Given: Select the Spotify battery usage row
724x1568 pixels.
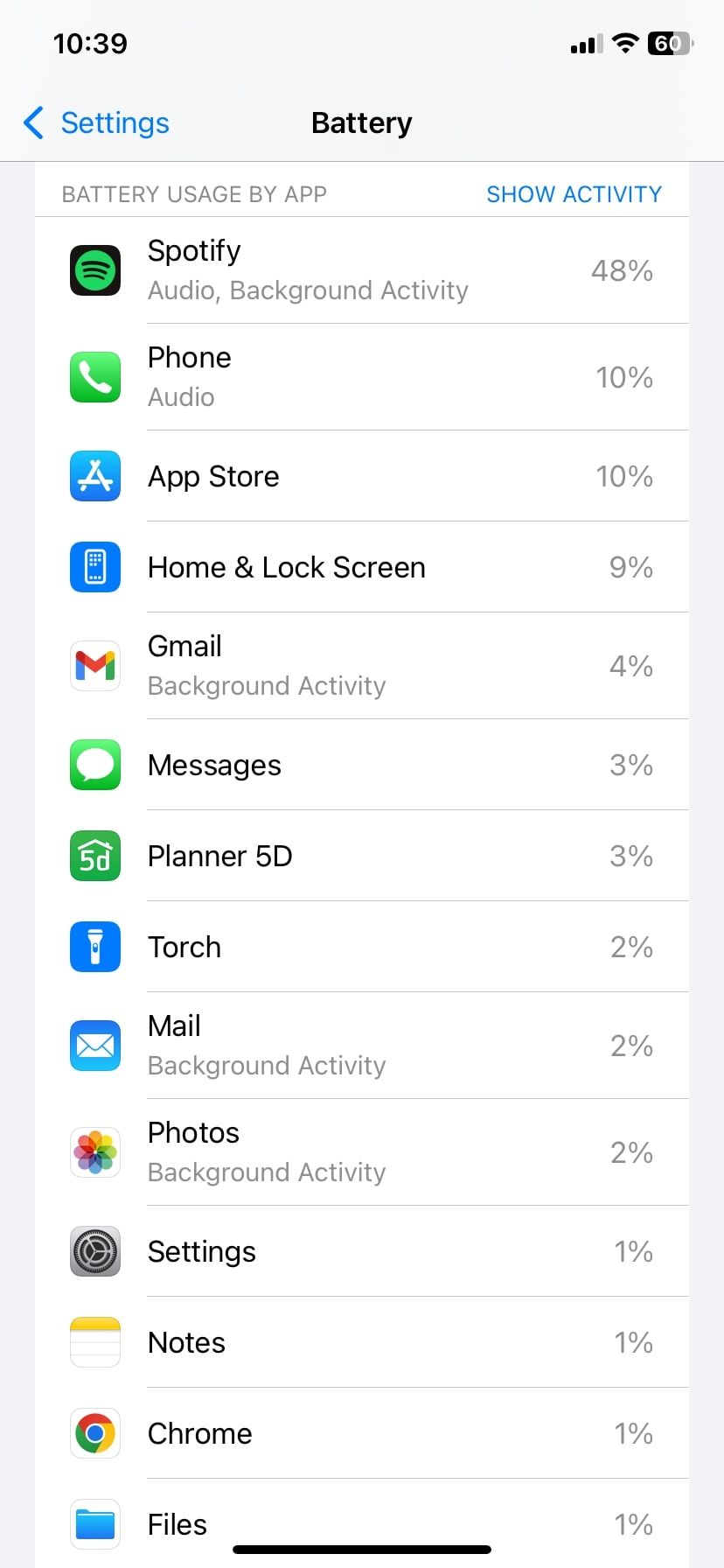Looking at the screenshot, I should (x=361, y=270).
